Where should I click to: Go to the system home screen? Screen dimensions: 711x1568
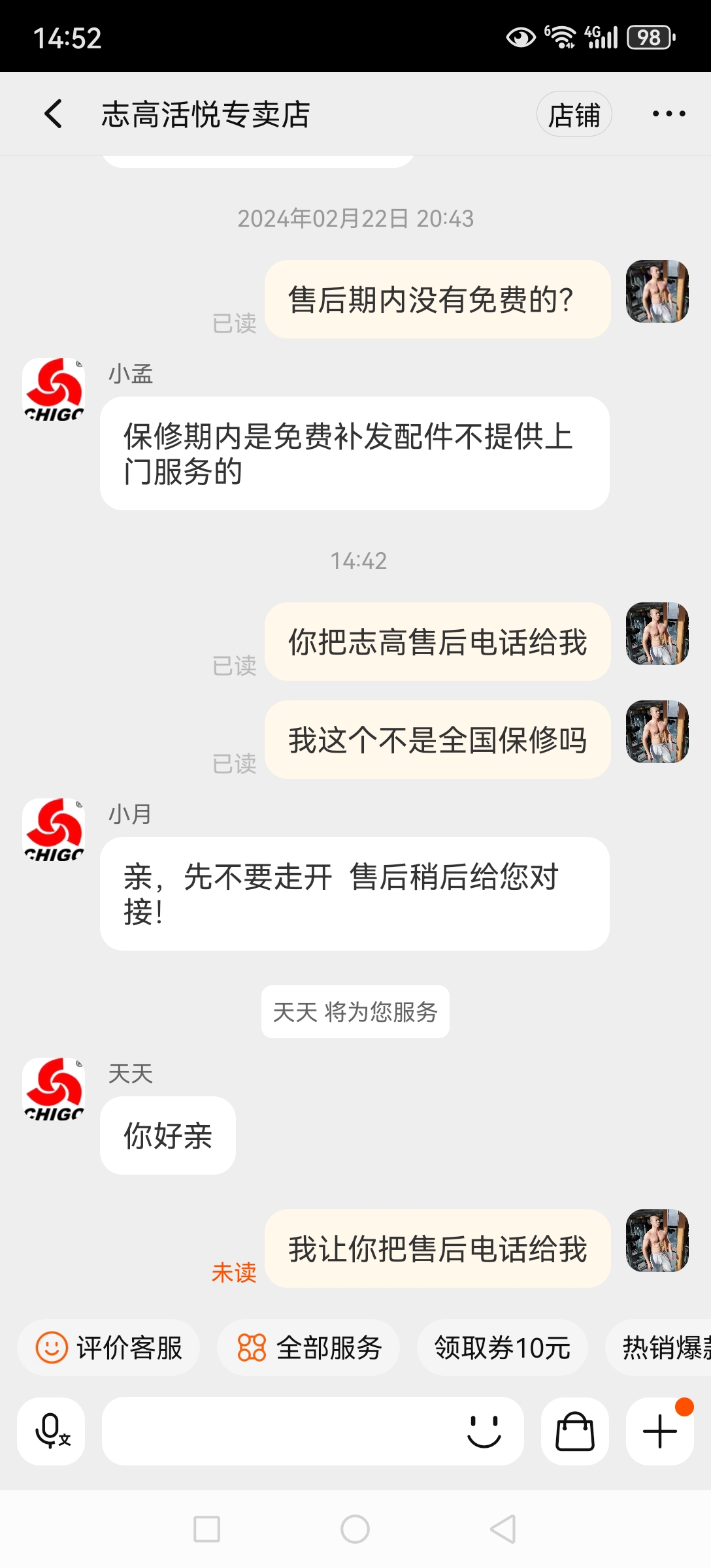coord(355,1529)
